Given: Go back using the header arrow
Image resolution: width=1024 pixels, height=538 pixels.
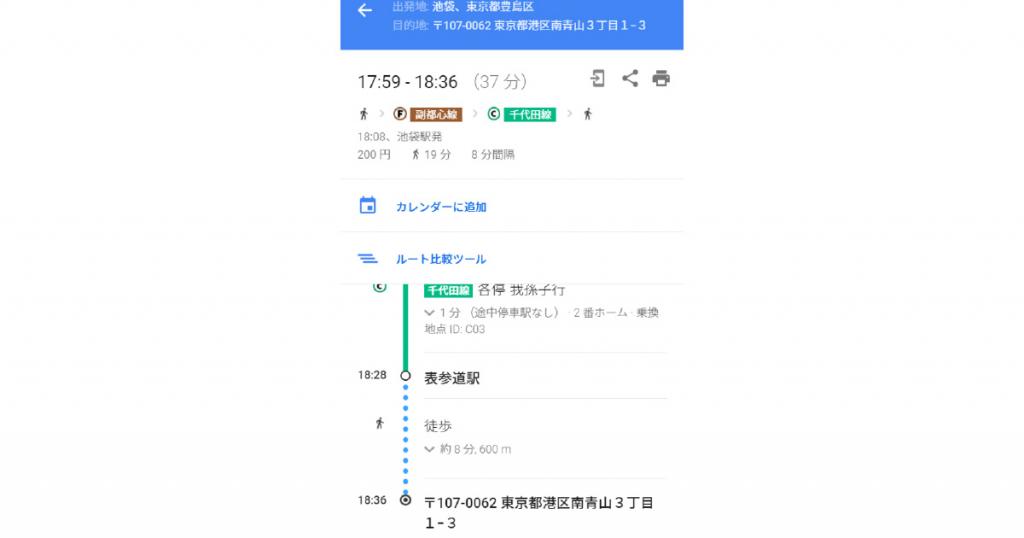Looking at the screenshot, I should pyautogui.click(x=365, y=11).
